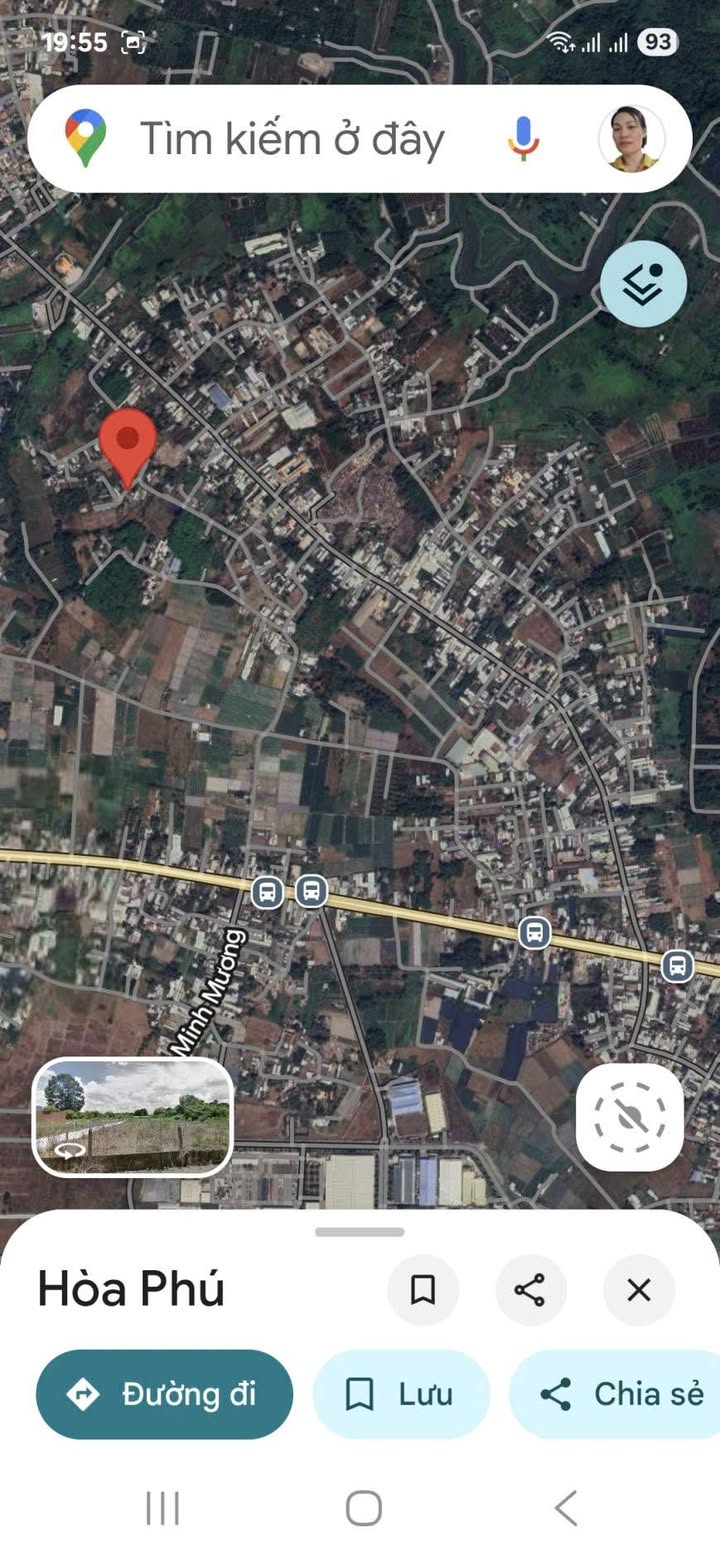Go back using the system back button
720x1561 pixels.
pyautogui.click(x=566, y=1507)
